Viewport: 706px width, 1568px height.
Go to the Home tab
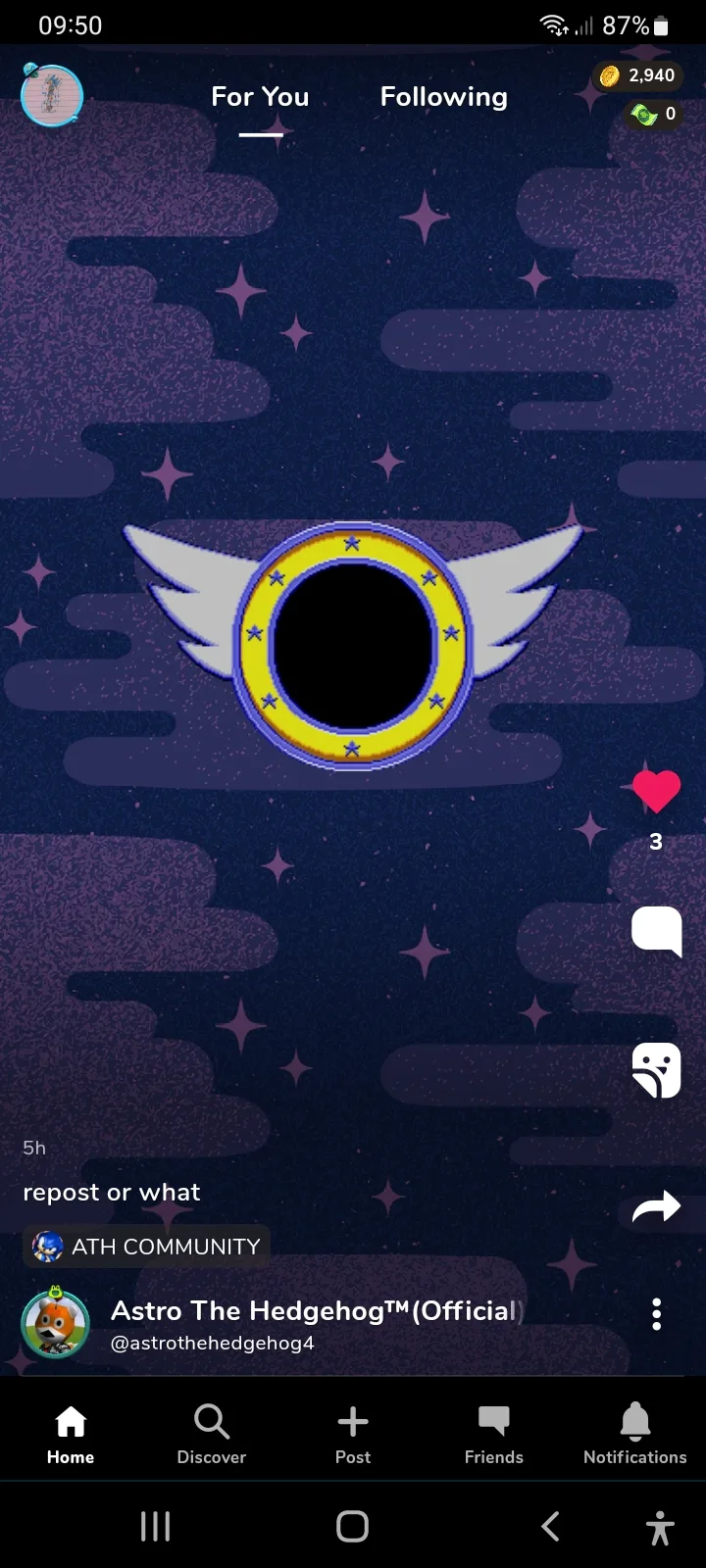[x=71, y=1434]
